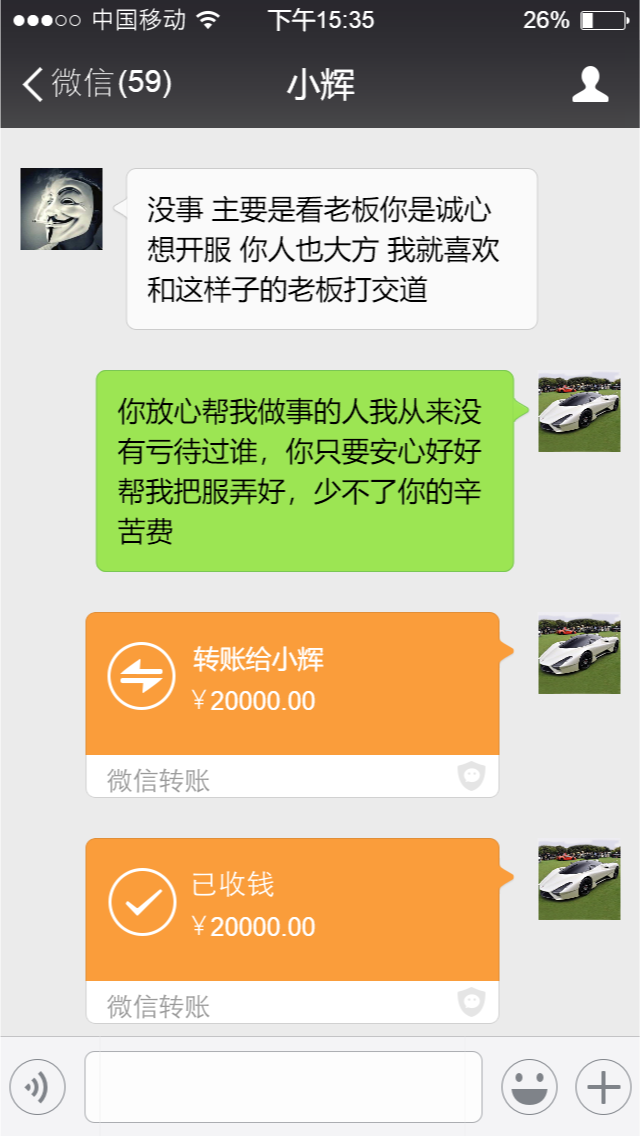Open the plus attachments menu
Viewport: 640px width, 1136px height.
(x=603, y=1087)
